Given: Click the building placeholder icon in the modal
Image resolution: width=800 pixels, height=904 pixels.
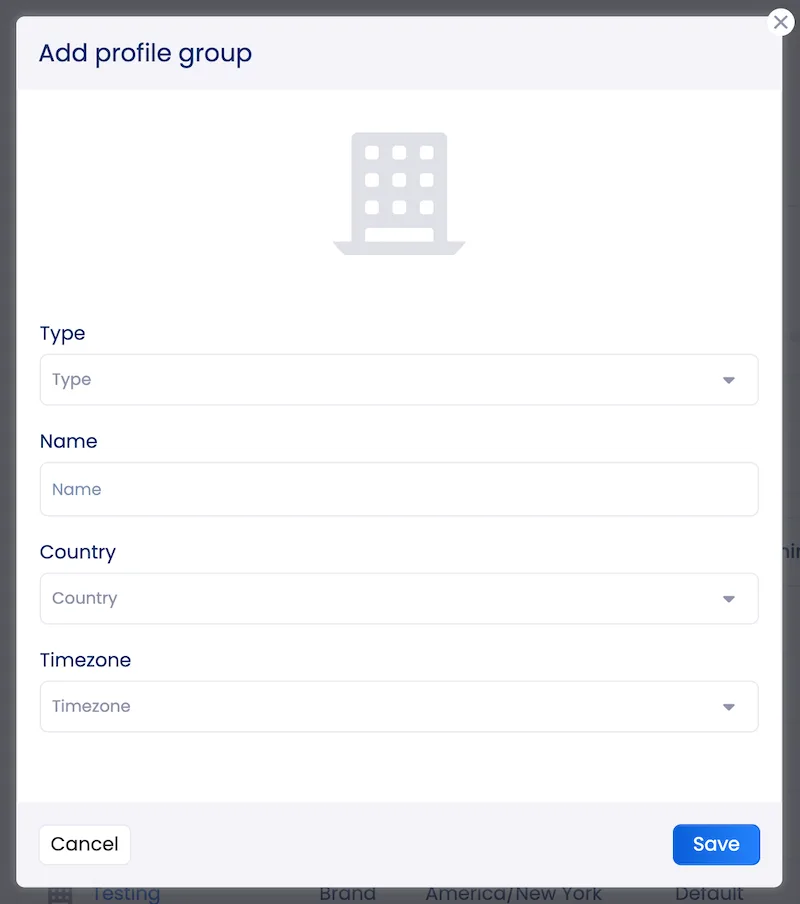Looking at the screenshot, I should pyautogui.click(x=399, y=190).
